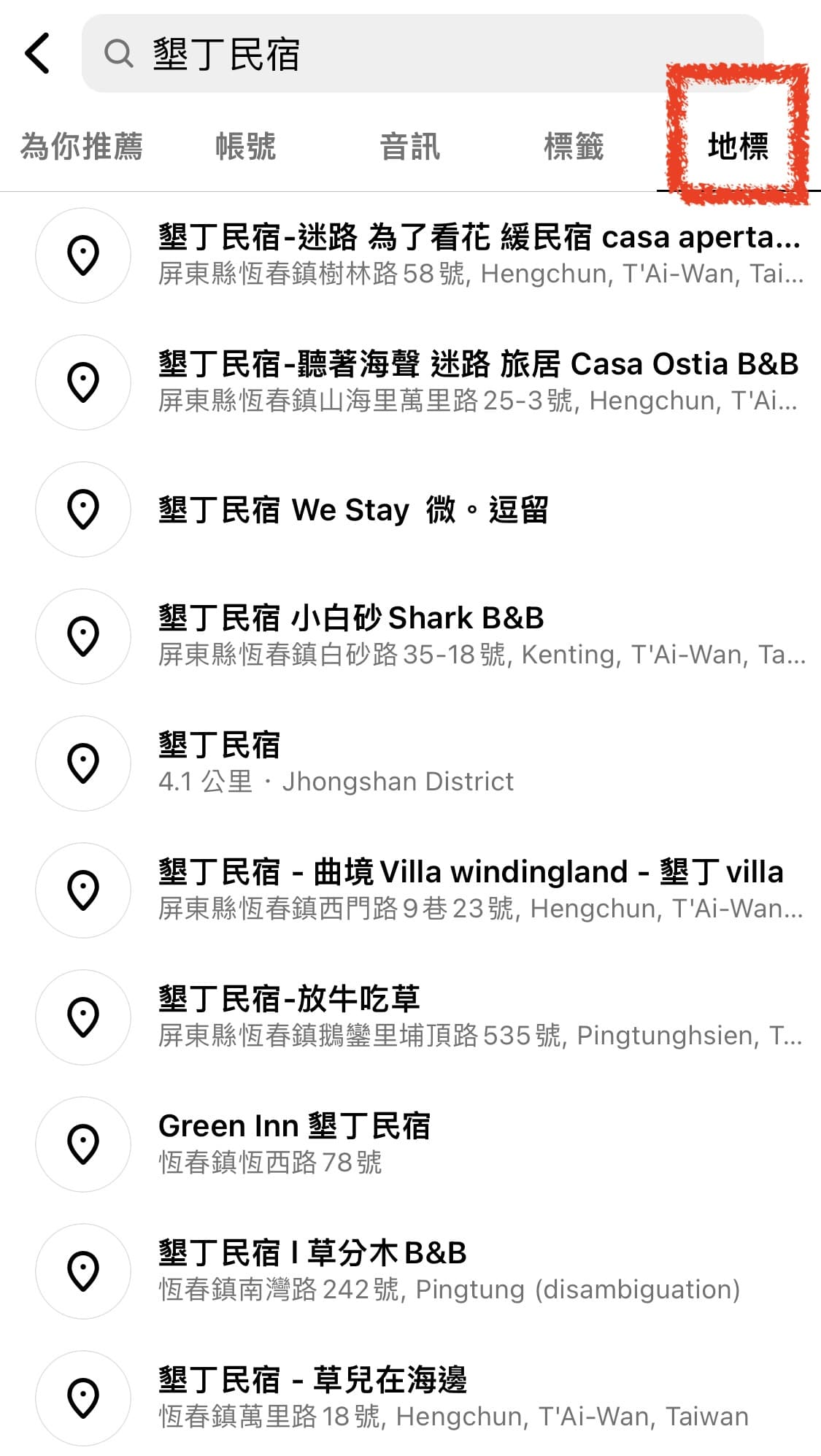This screenshot has width=821, height=1456.
Task: Select the 標籤 tab
Action: [x=574, y=146]
